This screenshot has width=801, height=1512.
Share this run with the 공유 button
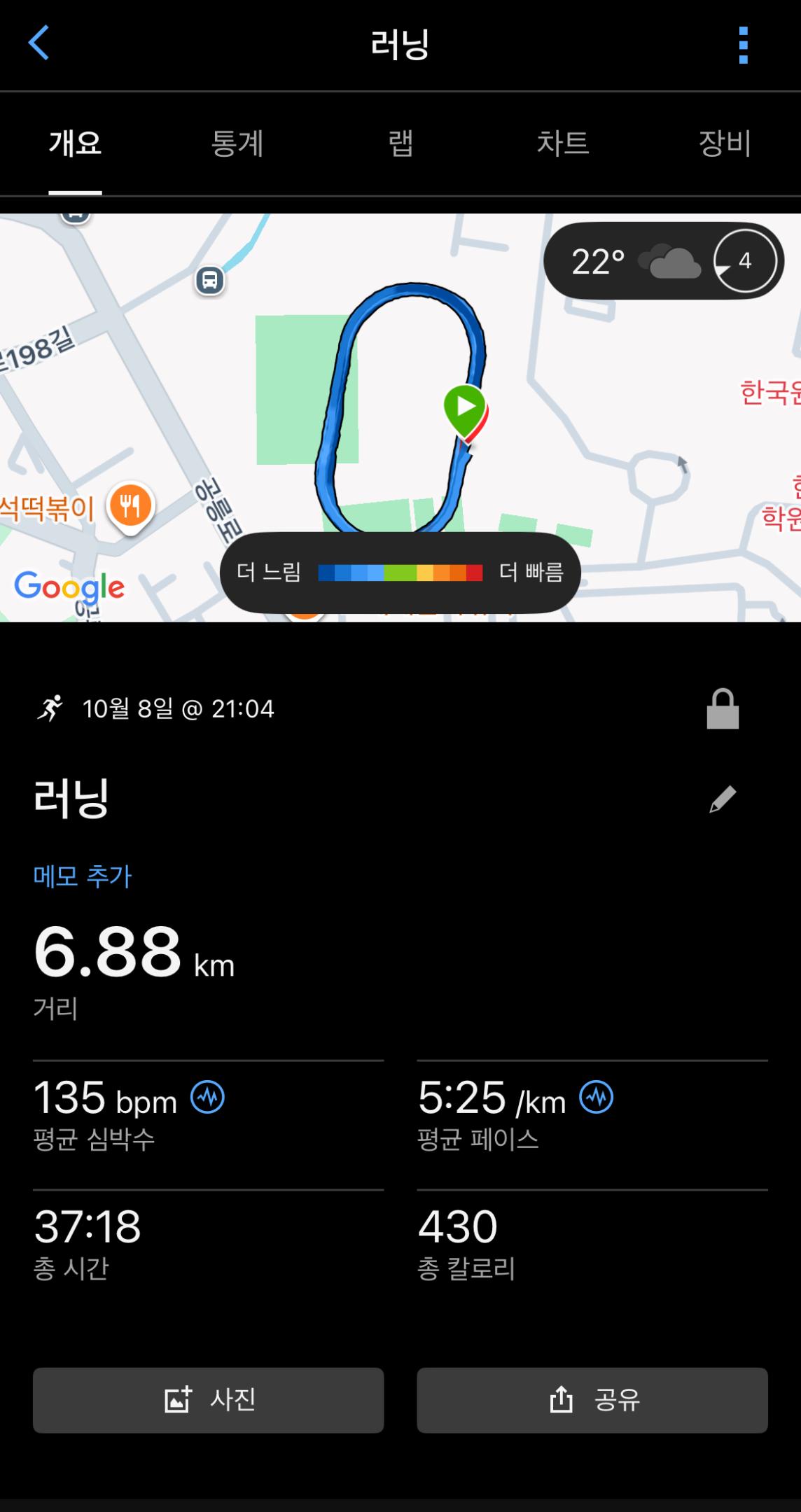pos(592,1400)
